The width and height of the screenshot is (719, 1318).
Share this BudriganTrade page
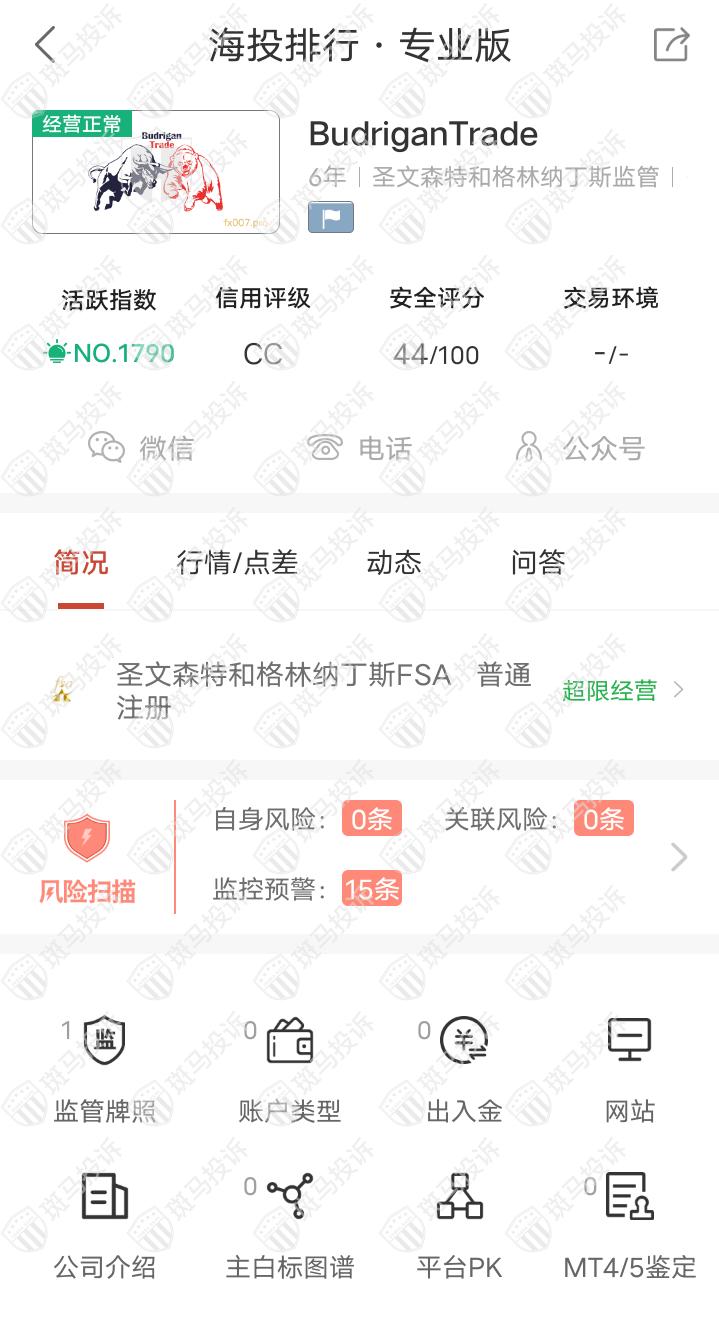(671, 45)
